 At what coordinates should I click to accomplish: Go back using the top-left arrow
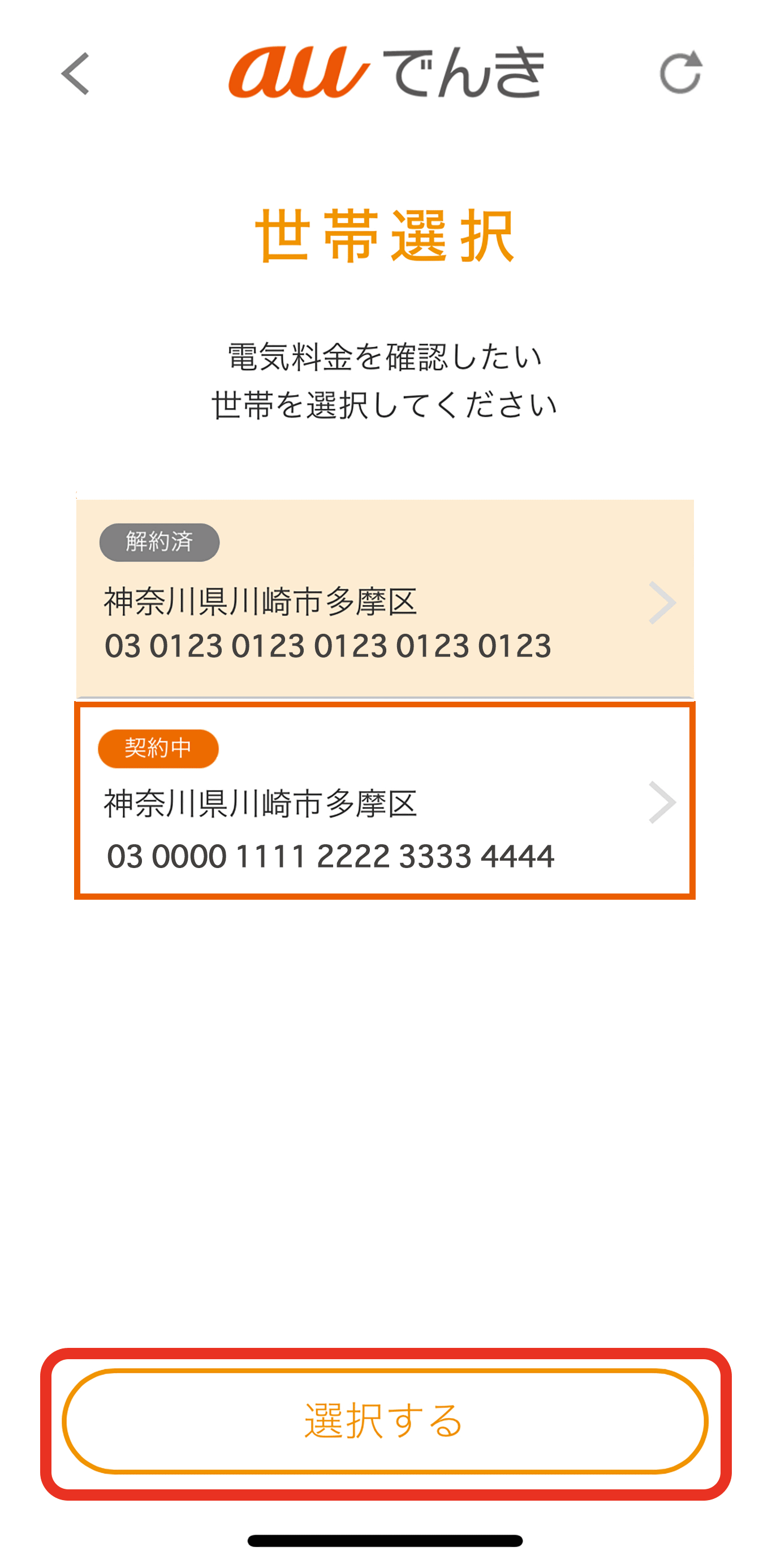tap(75, 74)
